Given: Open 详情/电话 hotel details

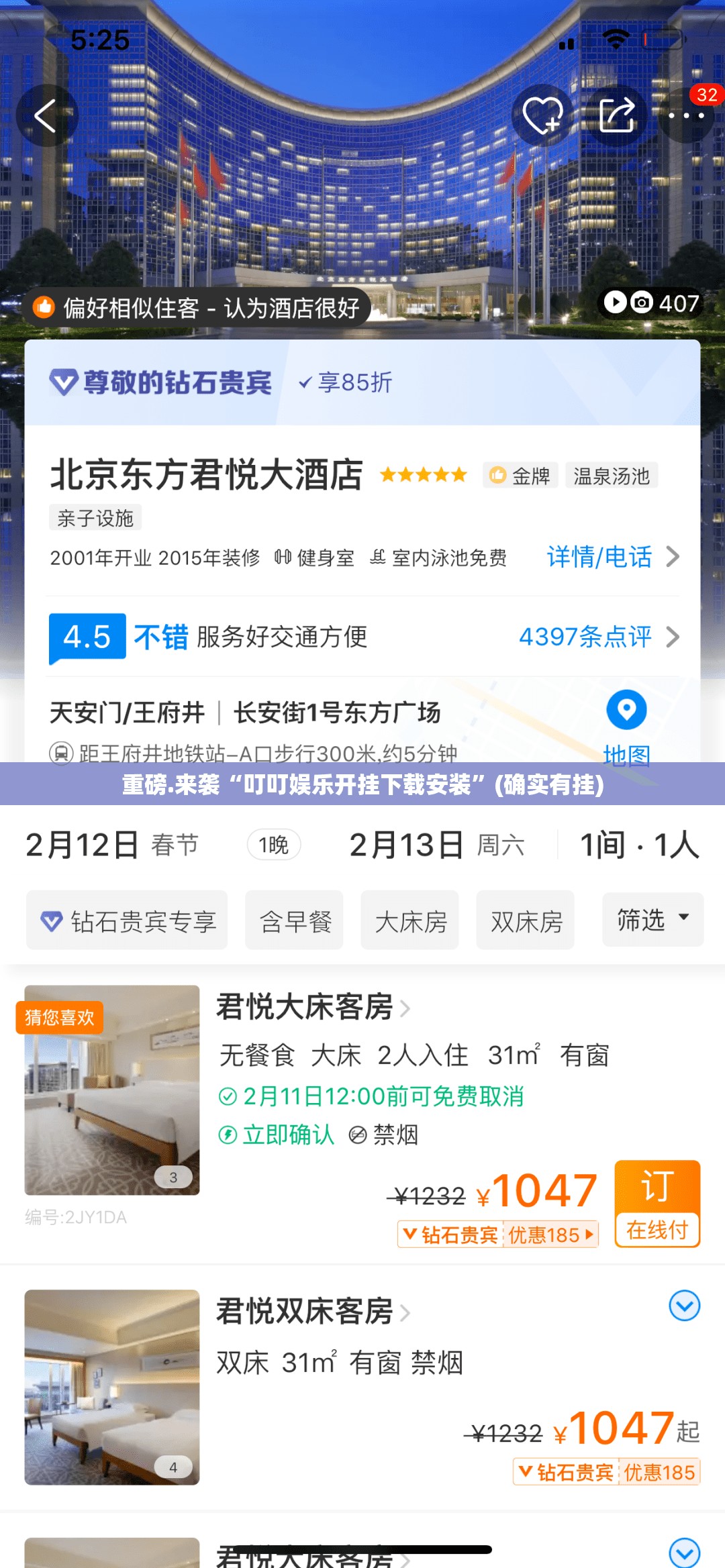Looking at the screenshot, I should (612, 557).
